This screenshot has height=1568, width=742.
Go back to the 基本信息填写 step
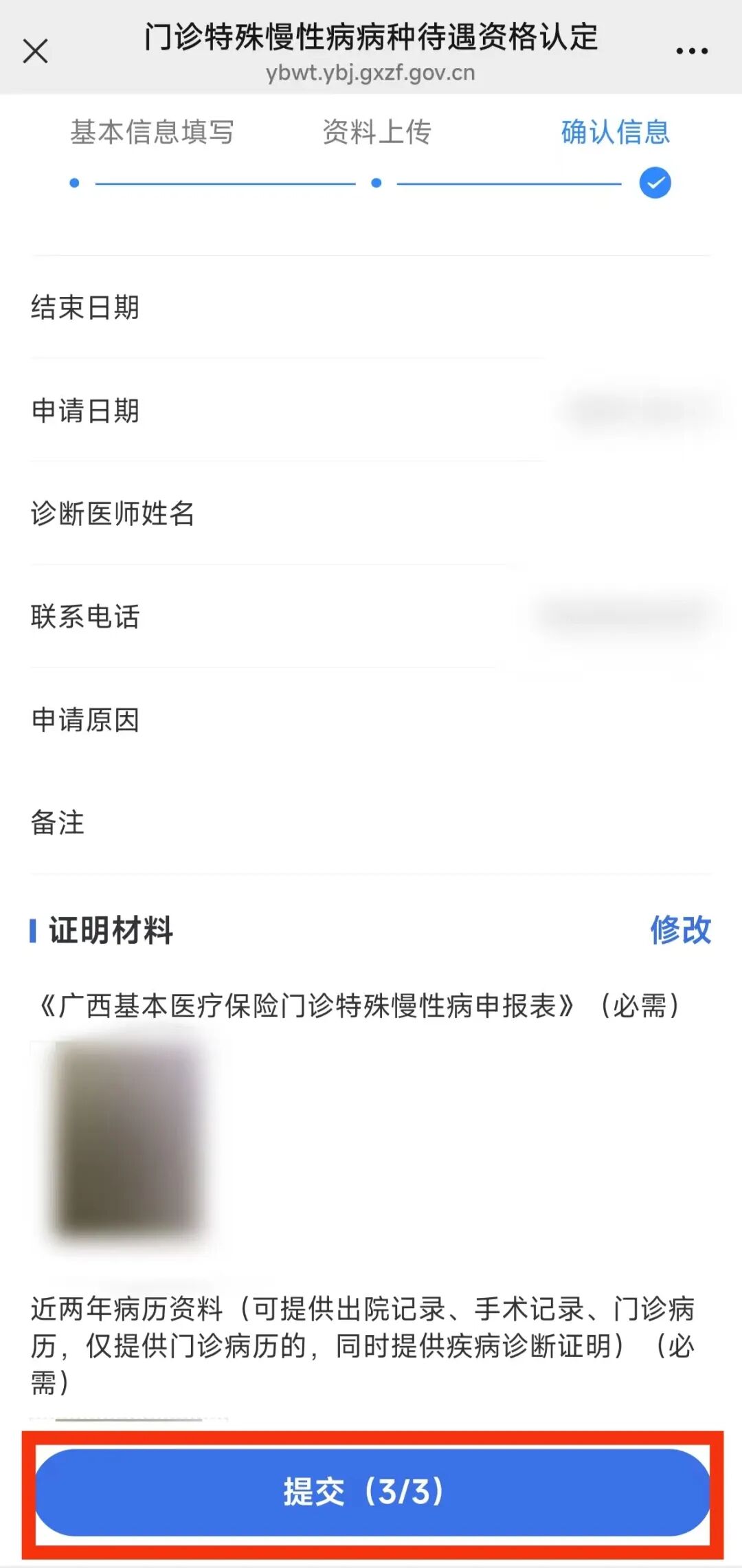point(152,132)
